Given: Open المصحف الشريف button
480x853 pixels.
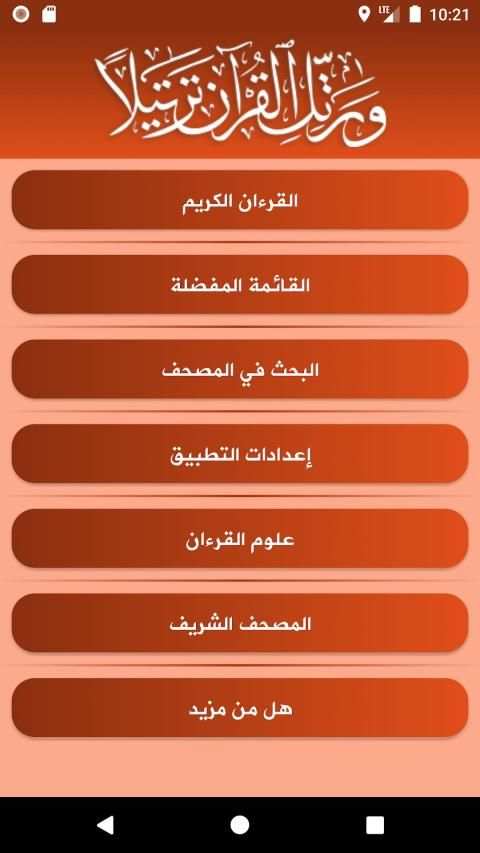Looking at the screenshot, I should (x=240, y=623).
